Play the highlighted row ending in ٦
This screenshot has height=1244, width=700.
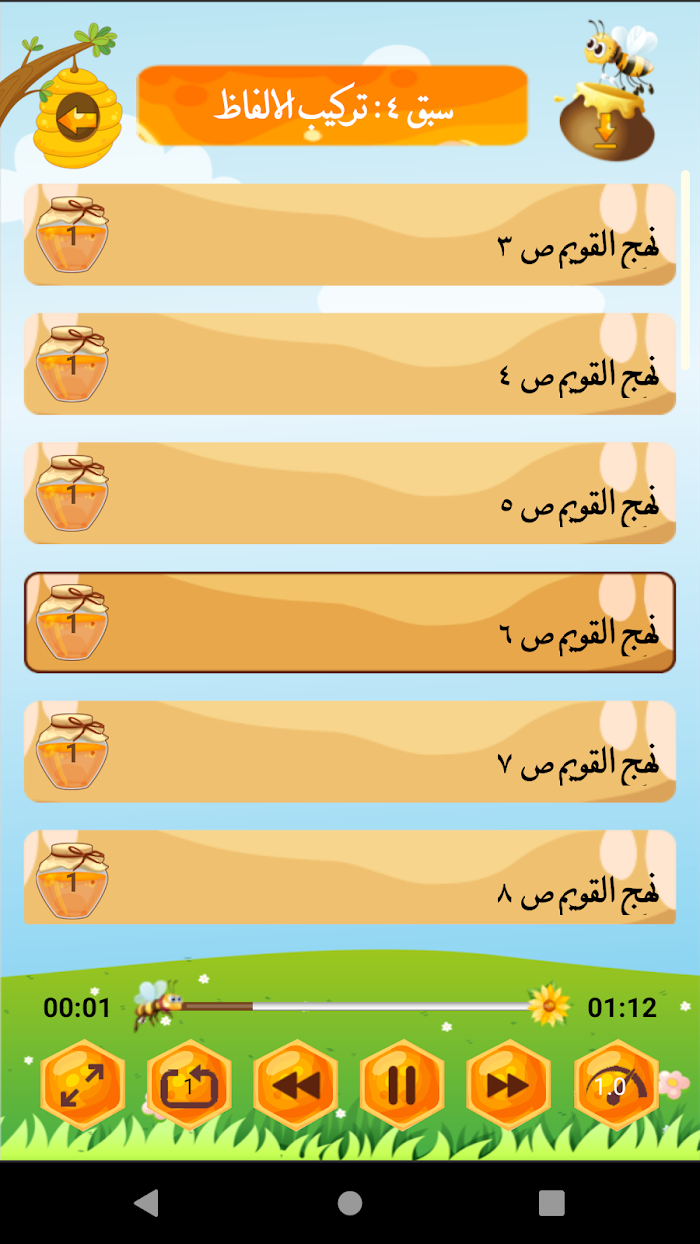pos(350,622)
